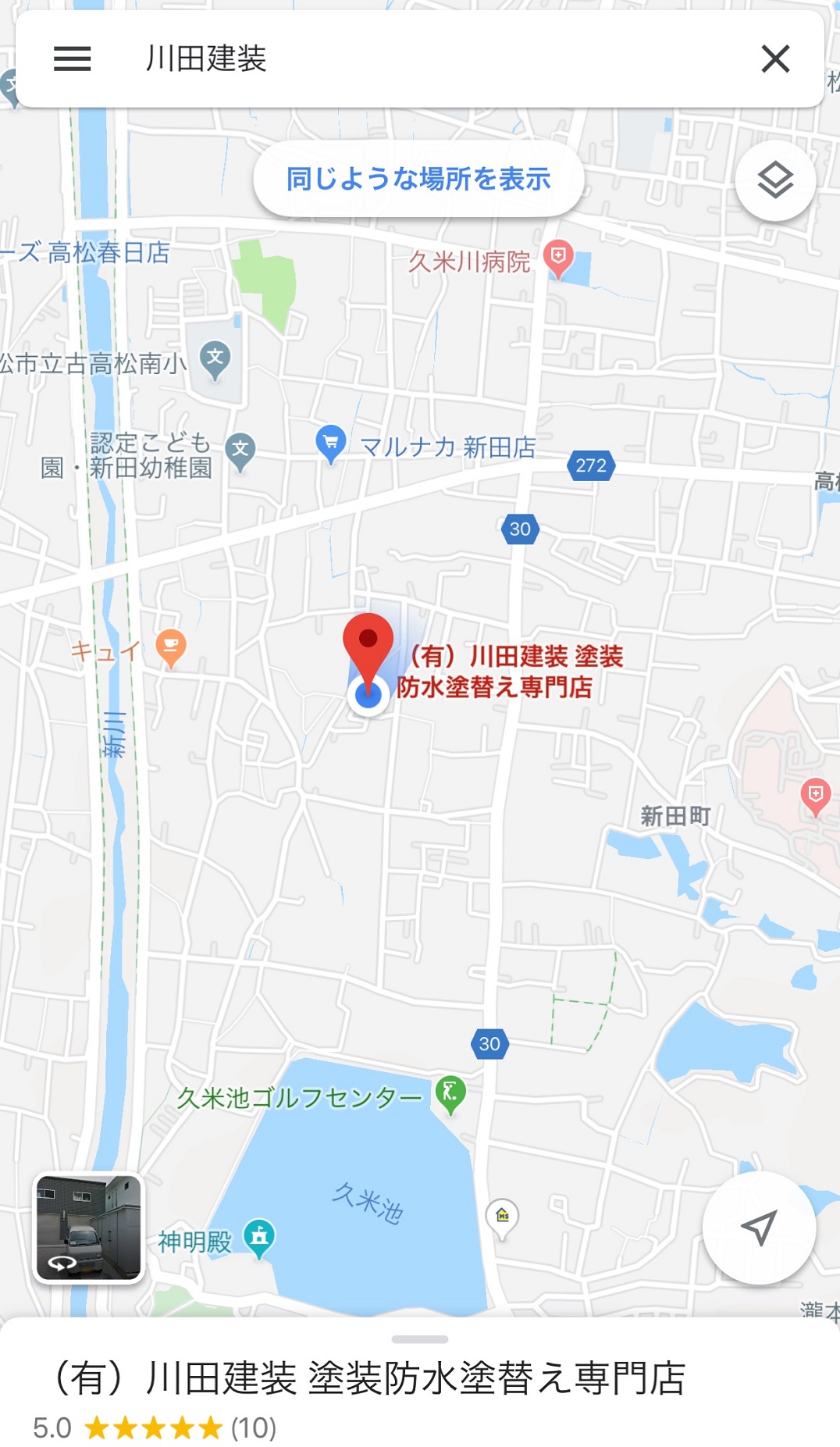Select the キュイ restaurant marker
Screen dimensions: 840x1447
click(x=171, y=647)
